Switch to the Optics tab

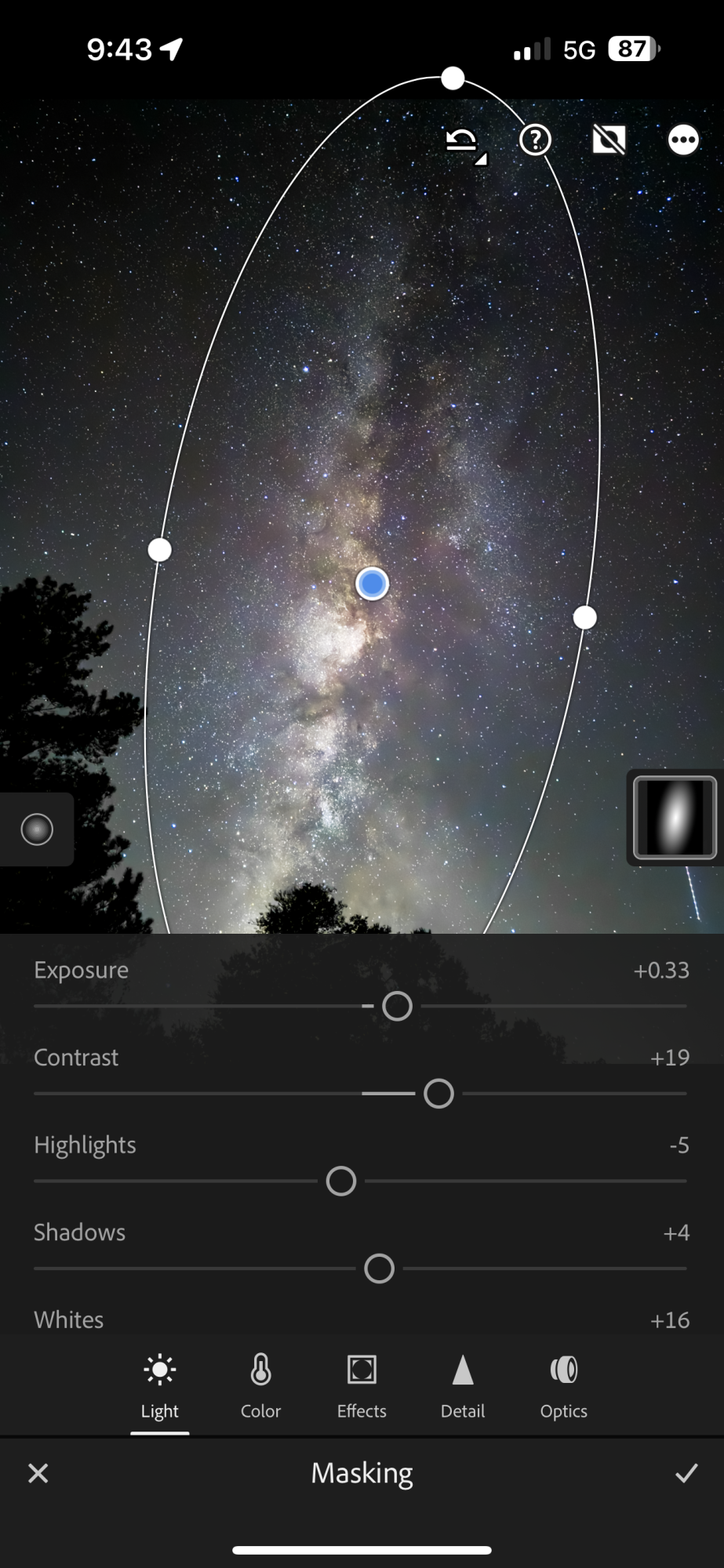tap(564, 1387)
